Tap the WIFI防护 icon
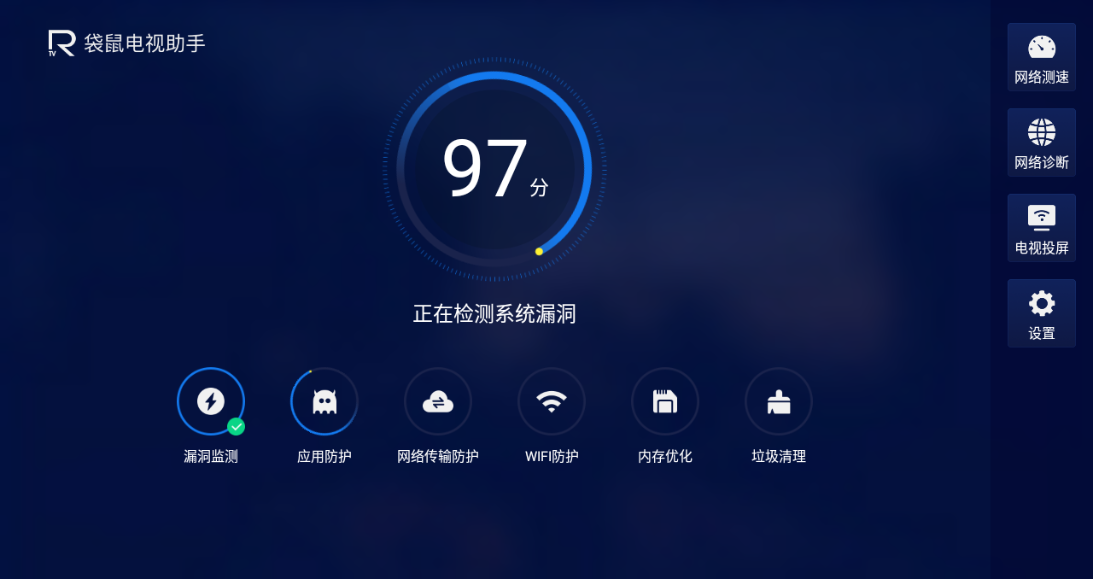Viewport: 1093px width, 579px height. tap(551, 402)
